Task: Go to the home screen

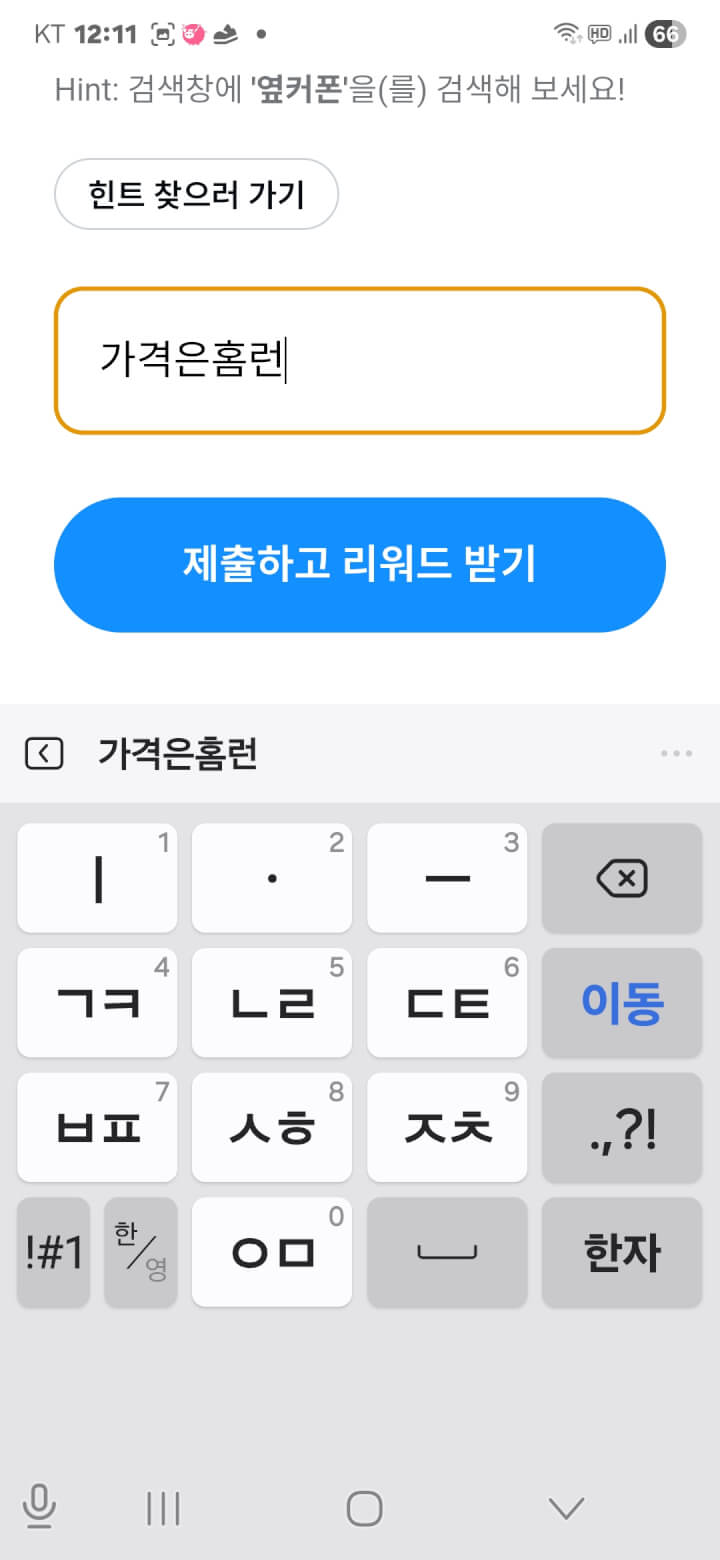Action: click(x=364, y=1508)
